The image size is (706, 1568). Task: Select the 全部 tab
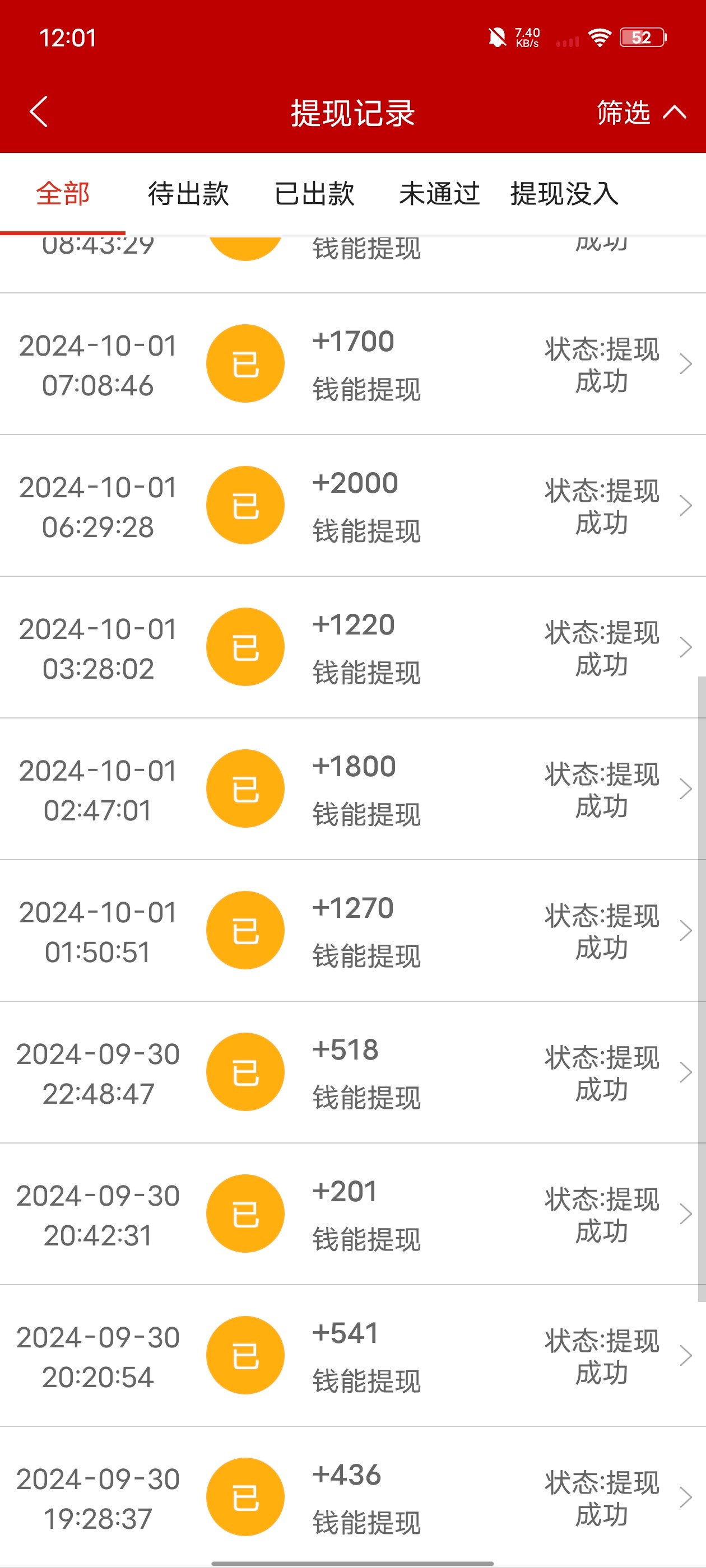coord(63,194)
